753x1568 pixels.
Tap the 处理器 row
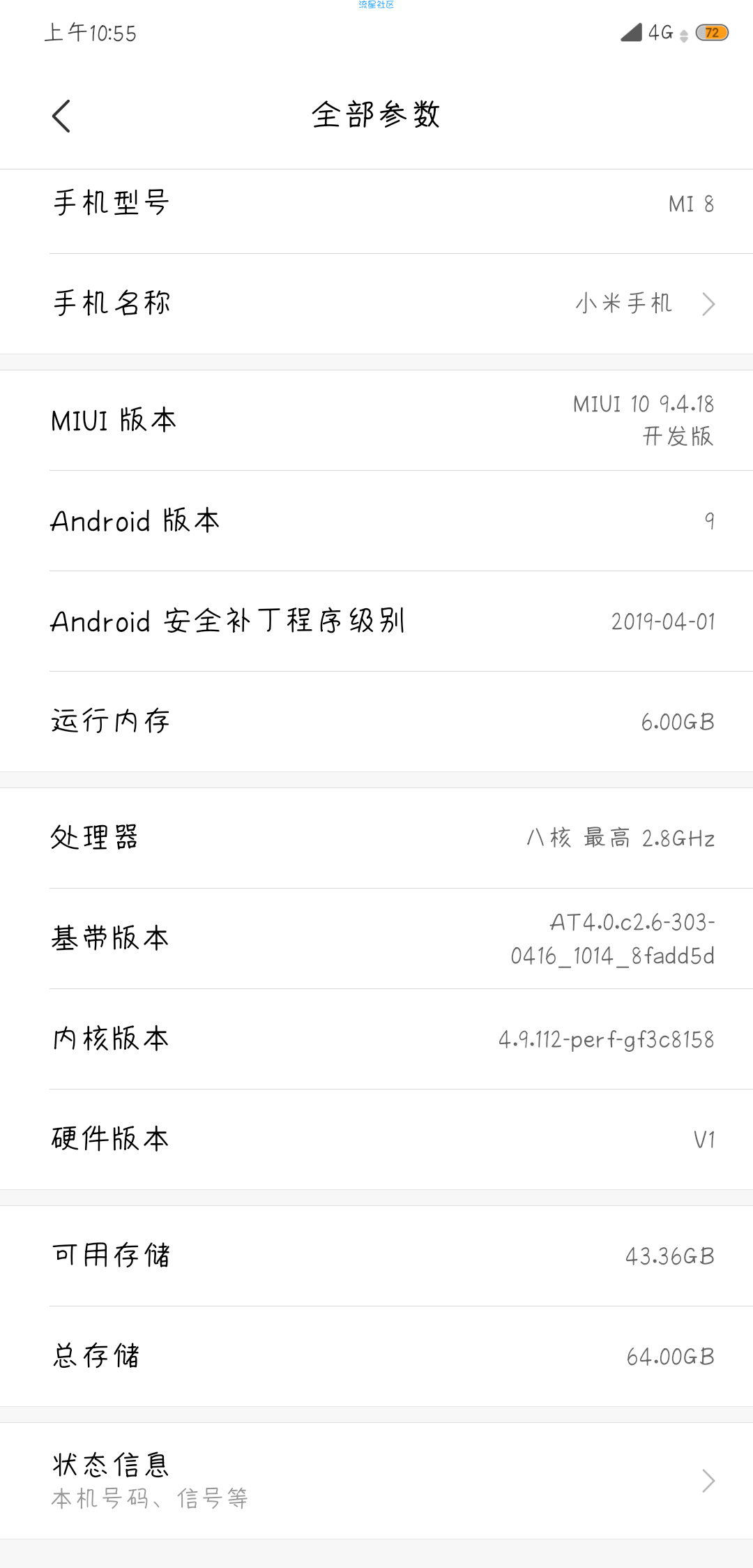(376, 838)
